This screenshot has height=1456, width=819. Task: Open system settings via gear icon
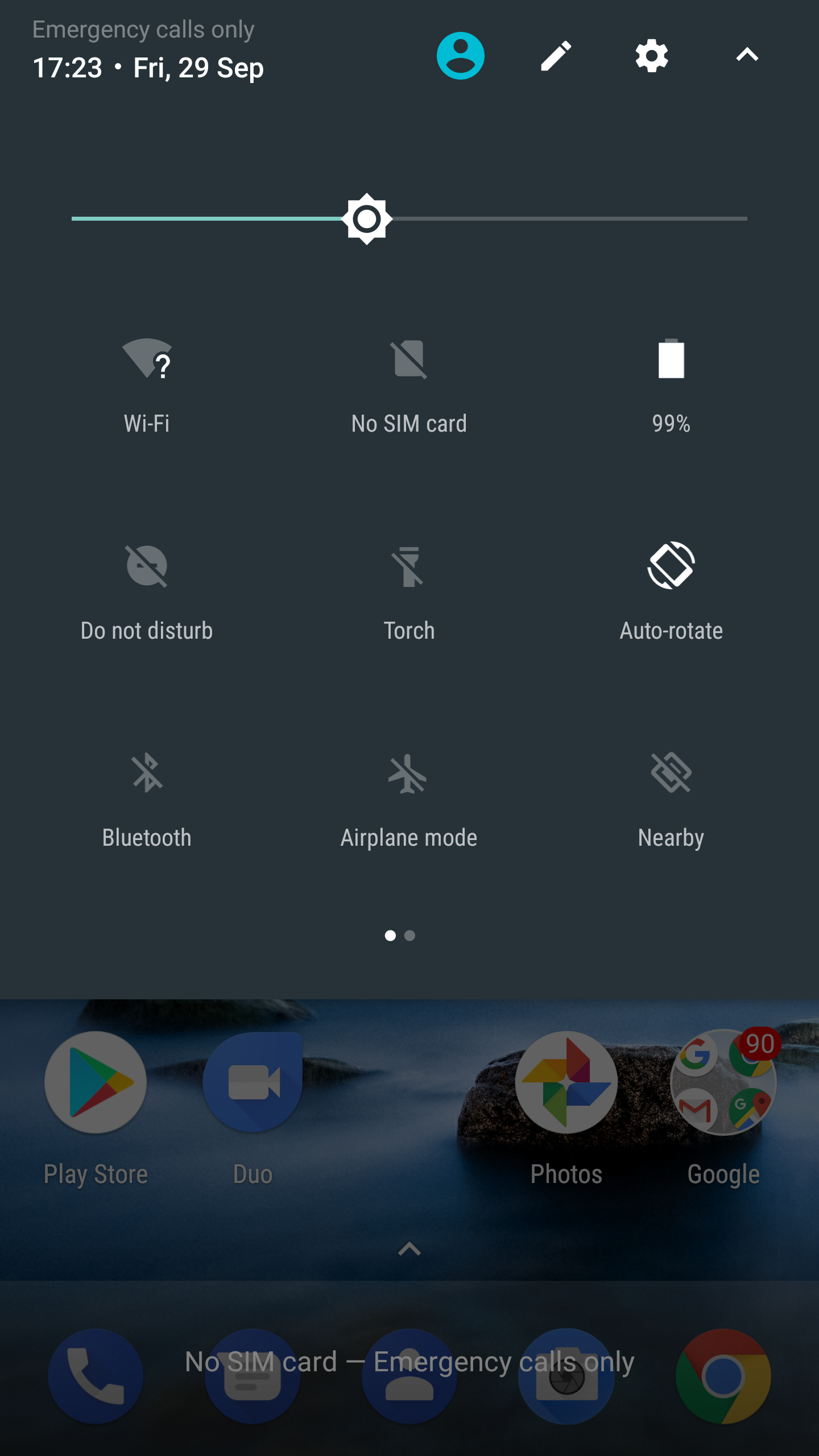pos(651,56)
